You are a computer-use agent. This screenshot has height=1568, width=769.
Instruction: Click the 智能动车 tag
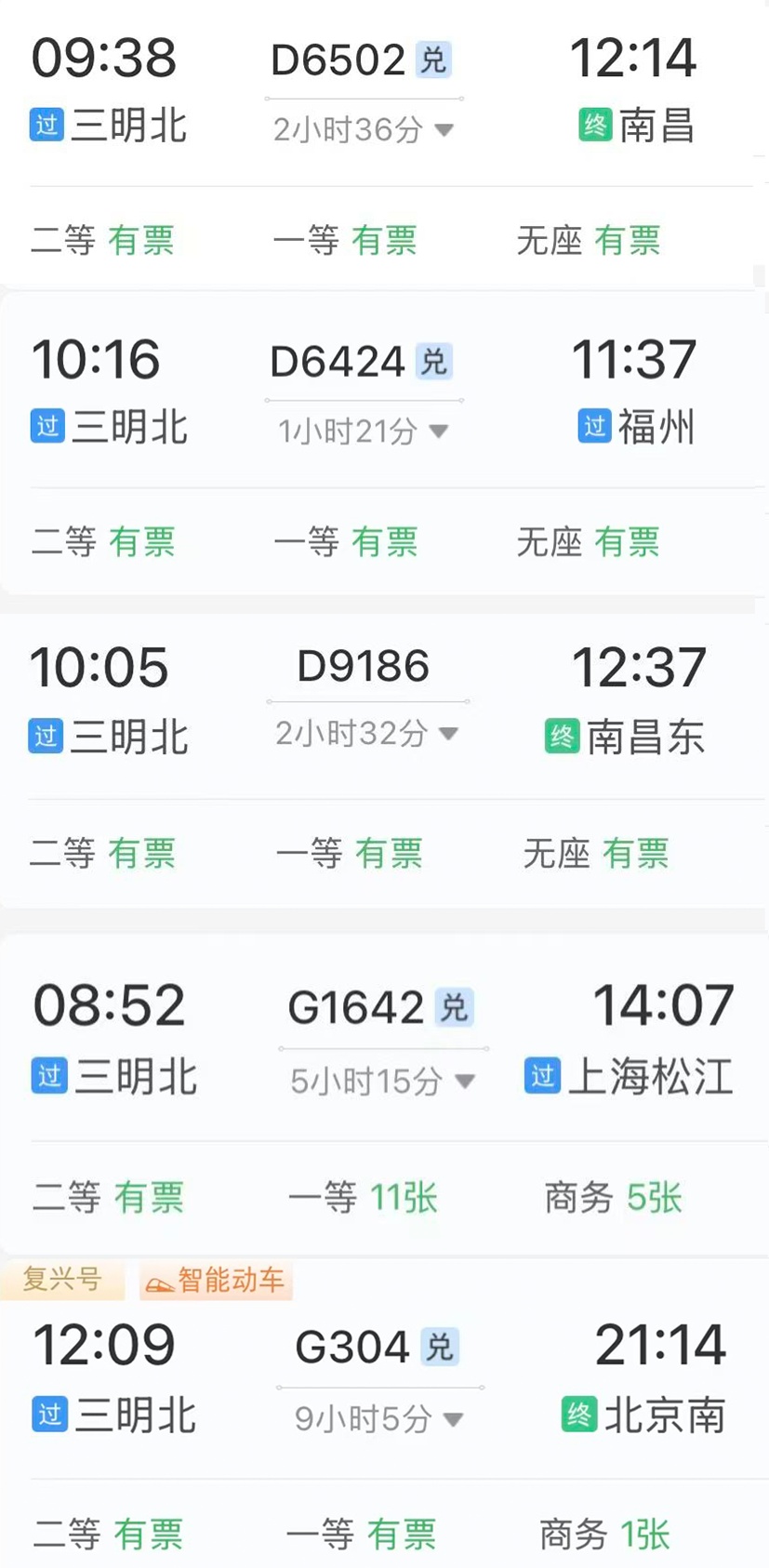tap(216, 1281)
